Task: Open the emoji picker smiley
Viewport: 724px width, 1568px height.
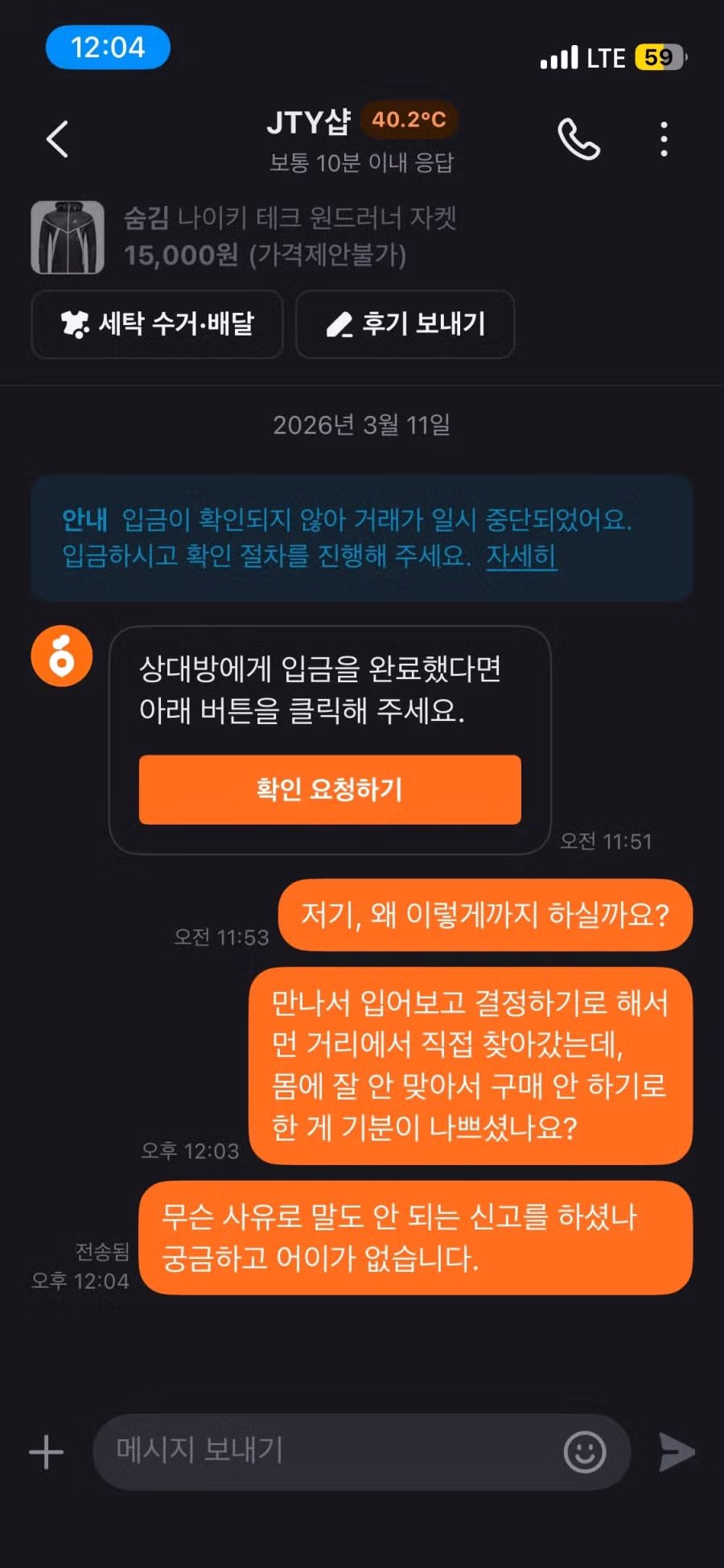Action: (x=585, y=1452)
